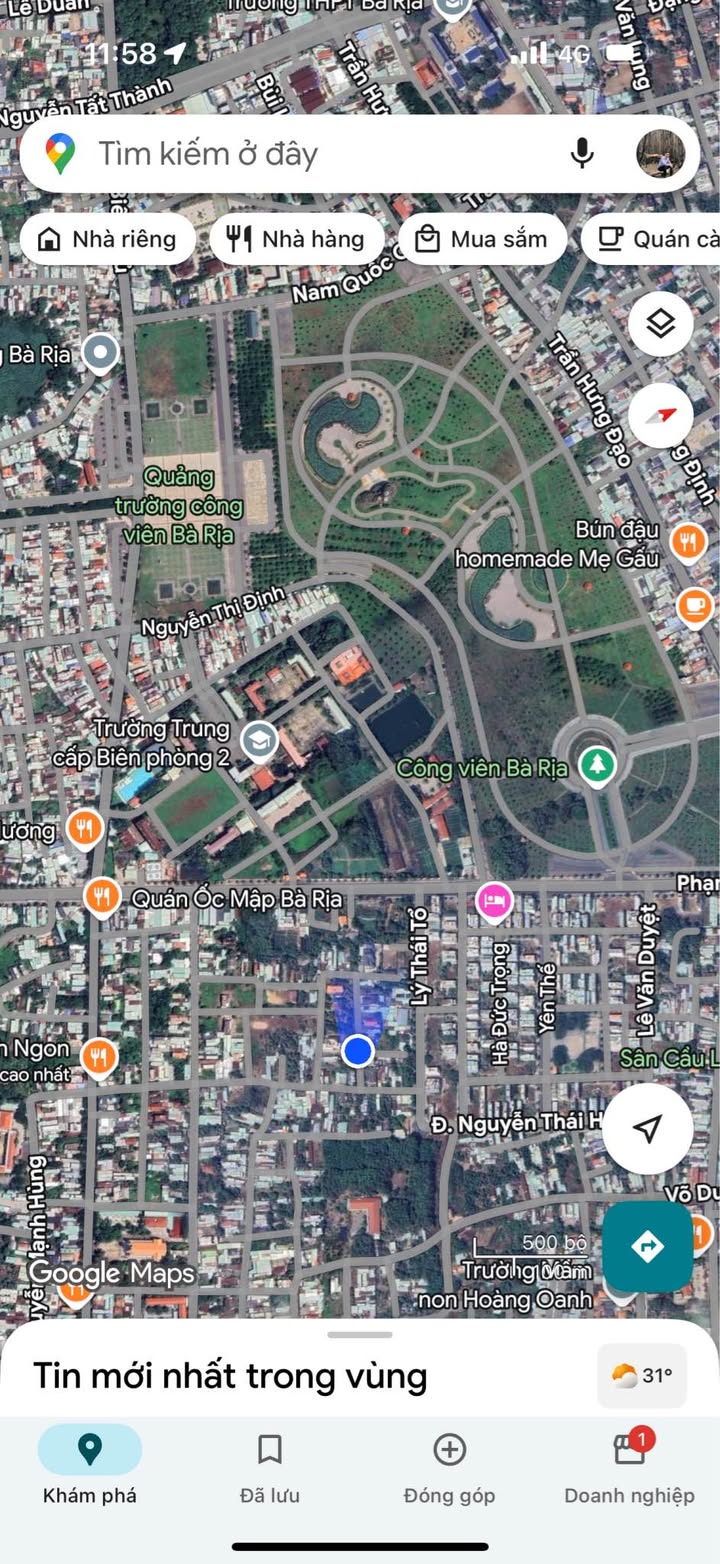Viewport: 720px width, 1564px height.
Task: Tap the "Tìm kiếm ở đây" search box
Action: (x=300, y=154)
